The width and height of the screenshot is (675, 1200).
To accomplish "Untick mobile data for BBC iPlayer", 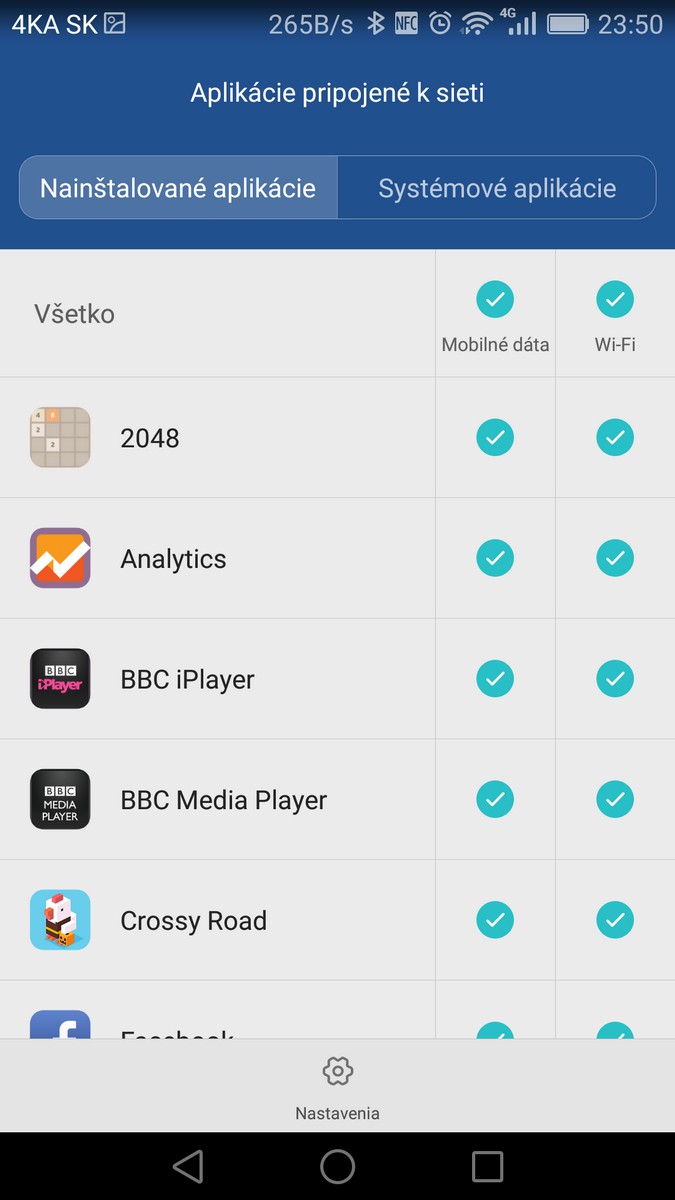I will [x=495, y=679].
